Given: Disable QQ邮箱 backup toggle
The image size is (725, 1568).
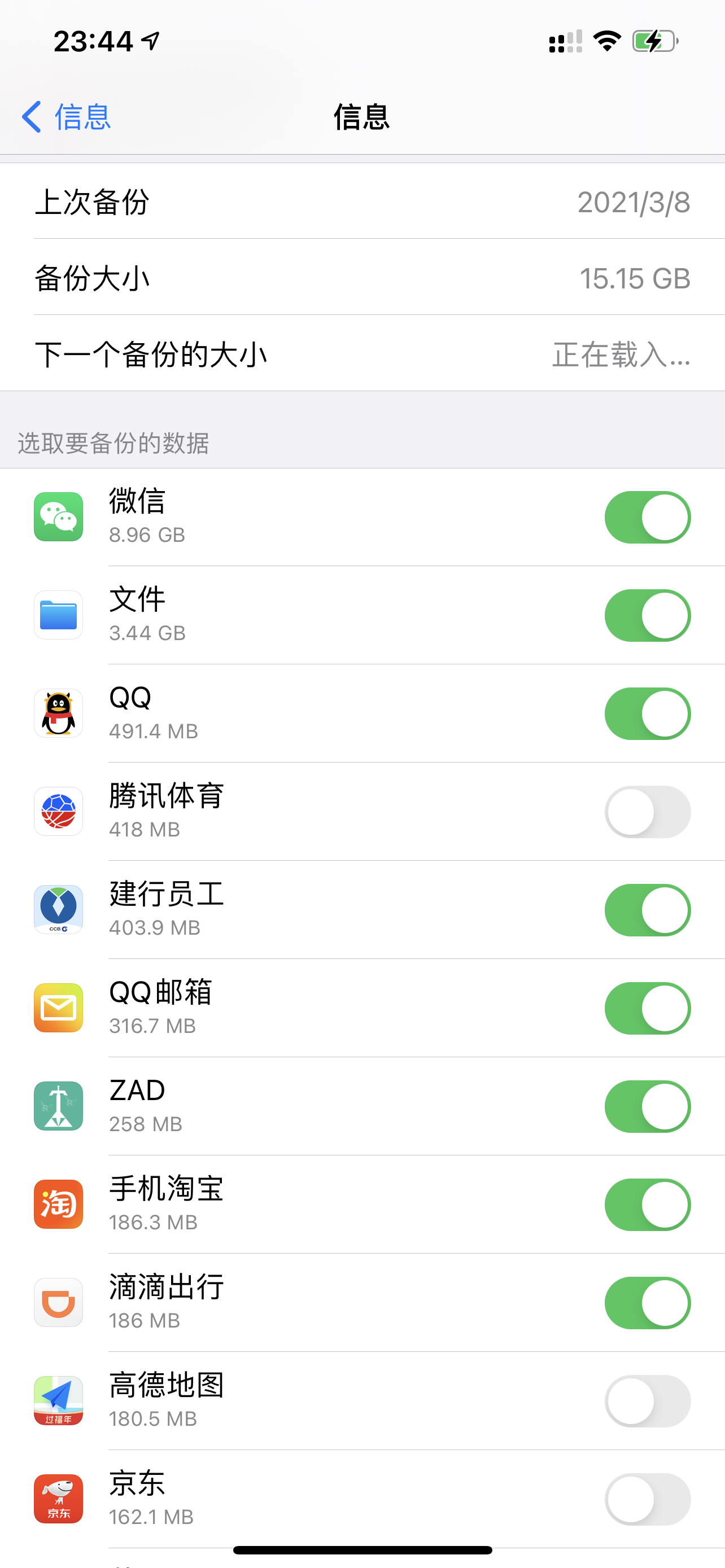Looking at the screenshot, I should pos(647,1008).
